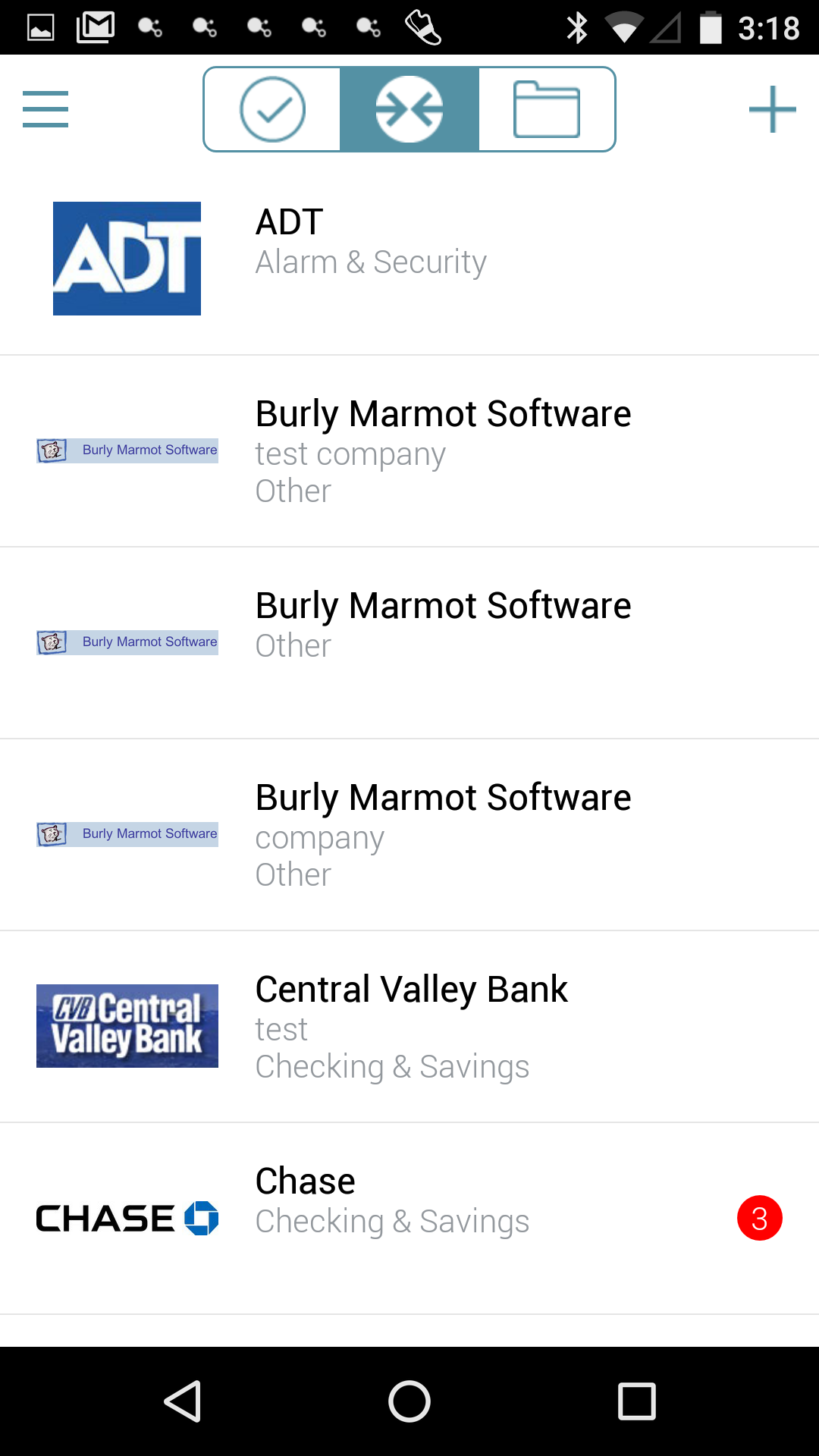Switch to the folder tab
This screenshot has width=819, height=1456.
[x=547, y=109]
